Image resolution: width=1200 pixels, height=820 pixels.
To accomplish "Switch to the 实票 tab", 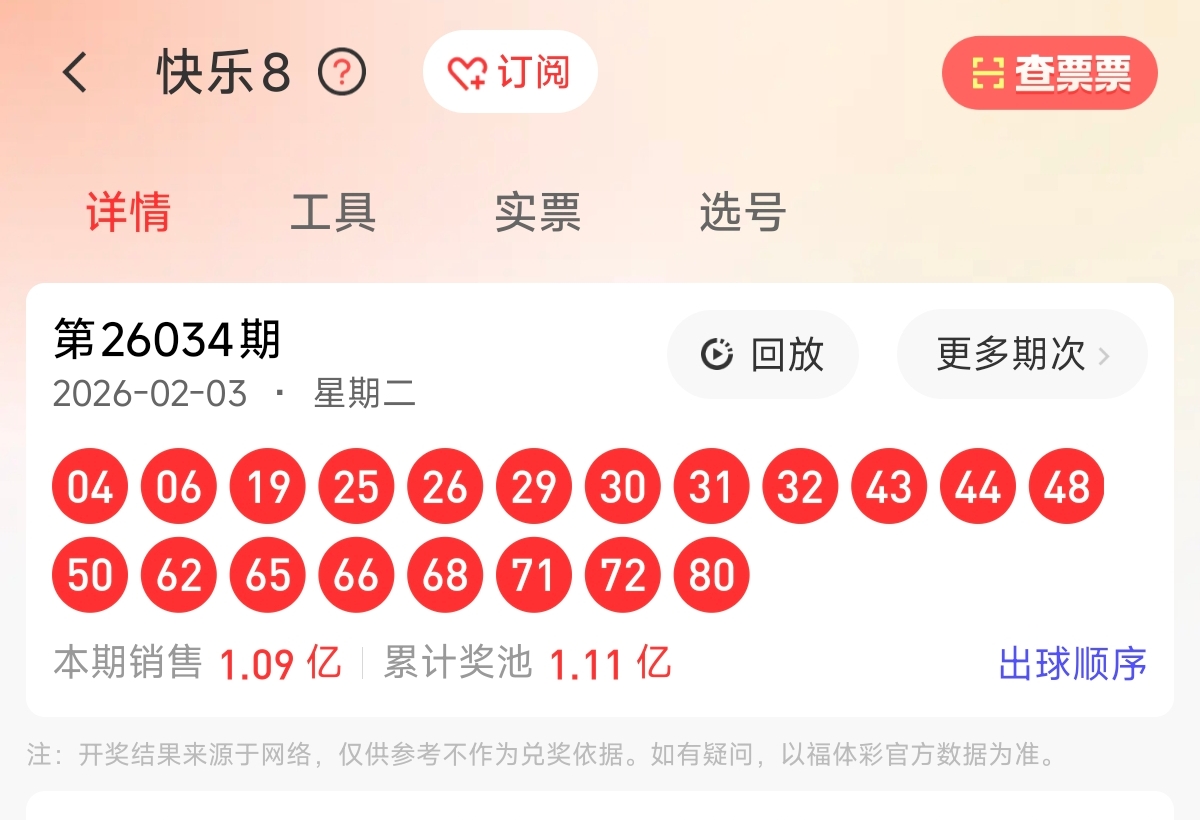I will (538, 213).
